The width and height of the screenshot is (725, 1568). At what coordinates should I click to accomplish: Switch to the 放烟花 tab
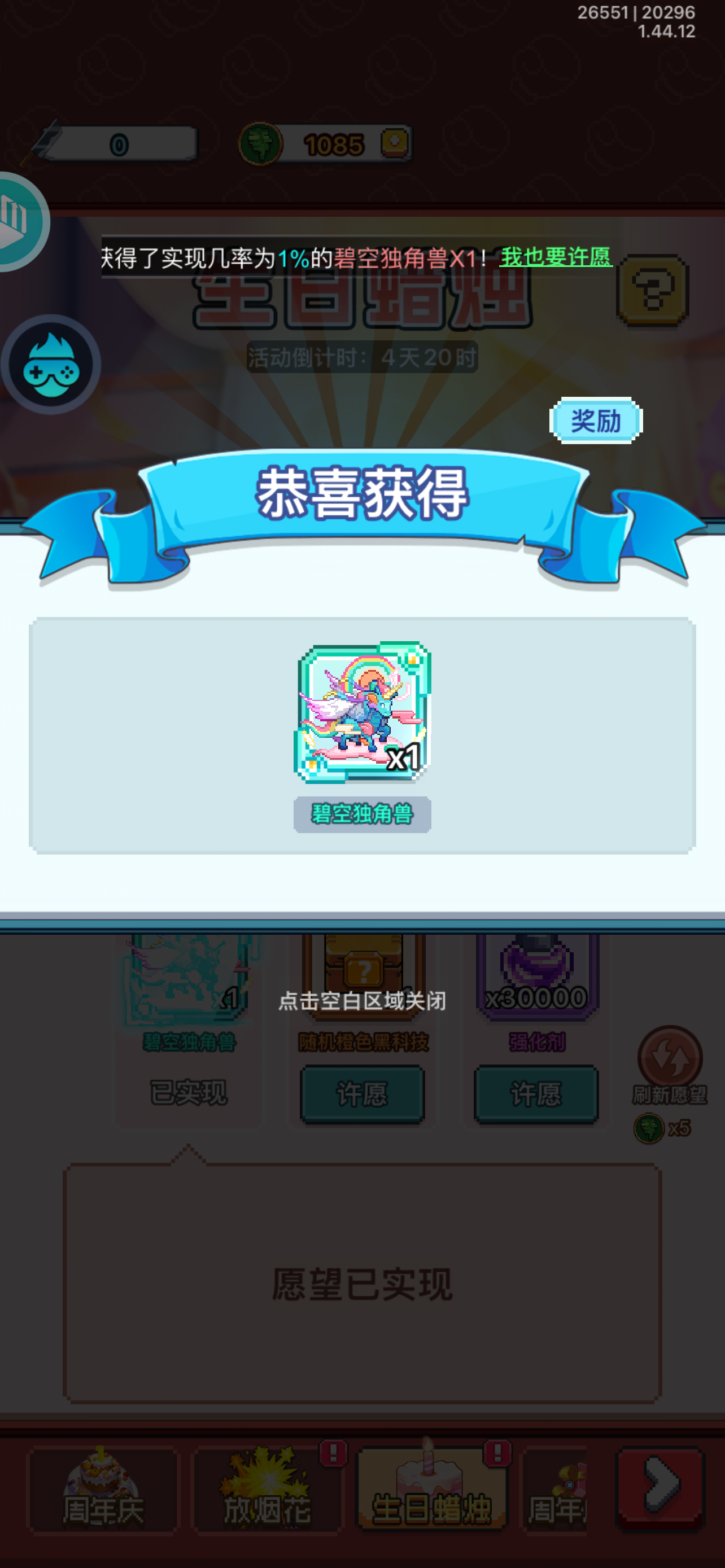coord(267,1490)
